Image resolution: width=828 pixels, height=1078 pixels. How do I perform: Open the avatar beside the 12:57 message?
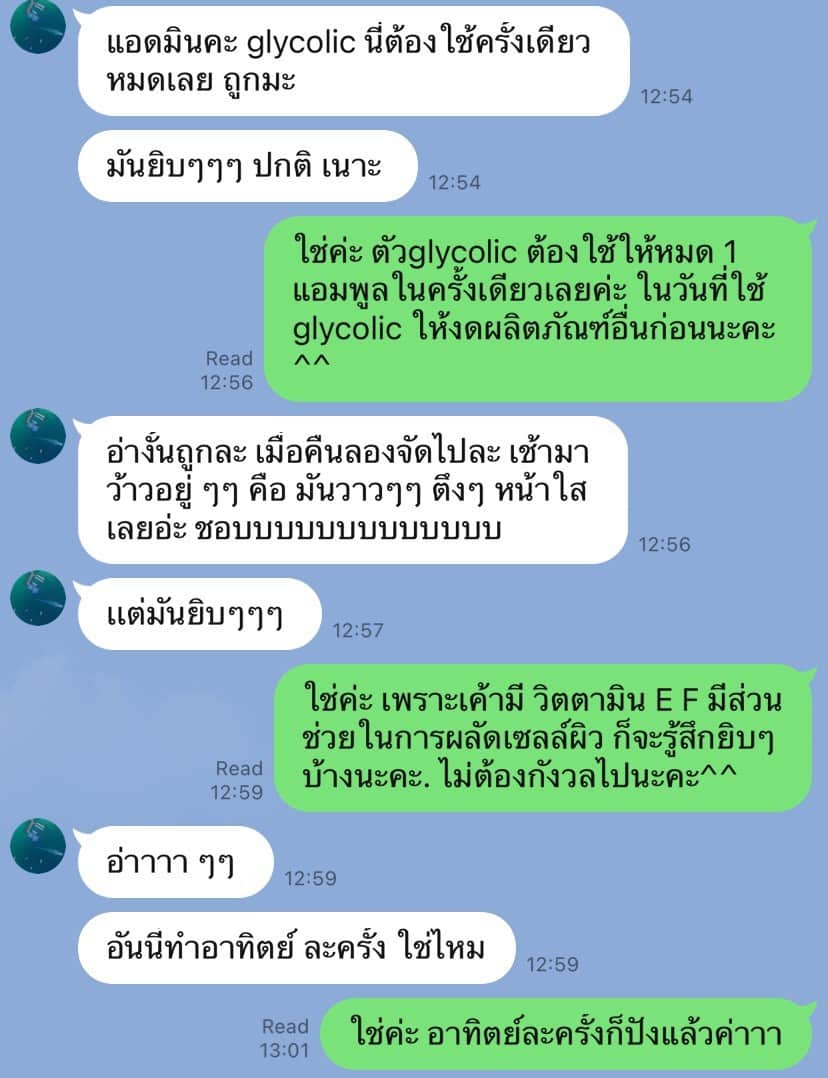click(x=38, y=598)
